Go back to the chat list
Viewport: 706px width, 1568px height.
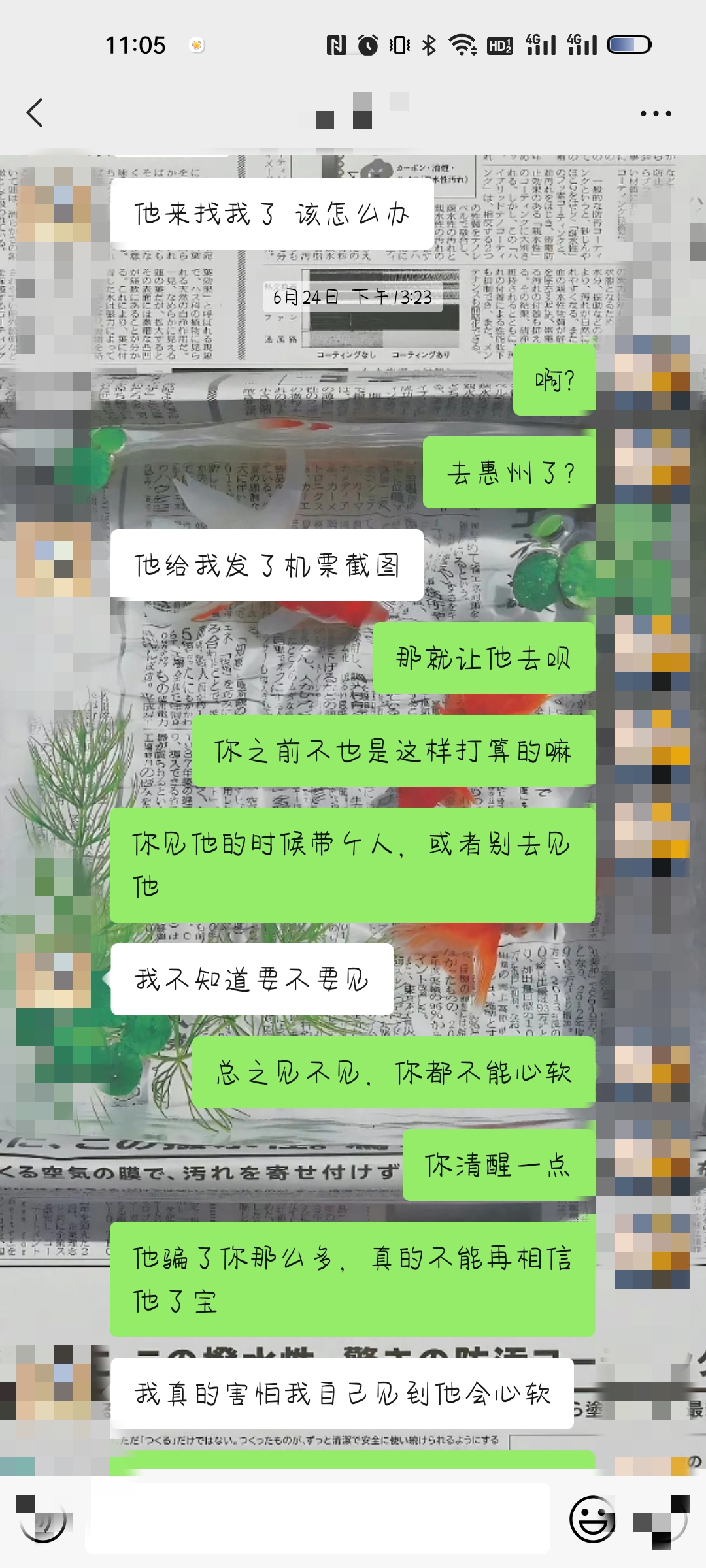[35, 113]
